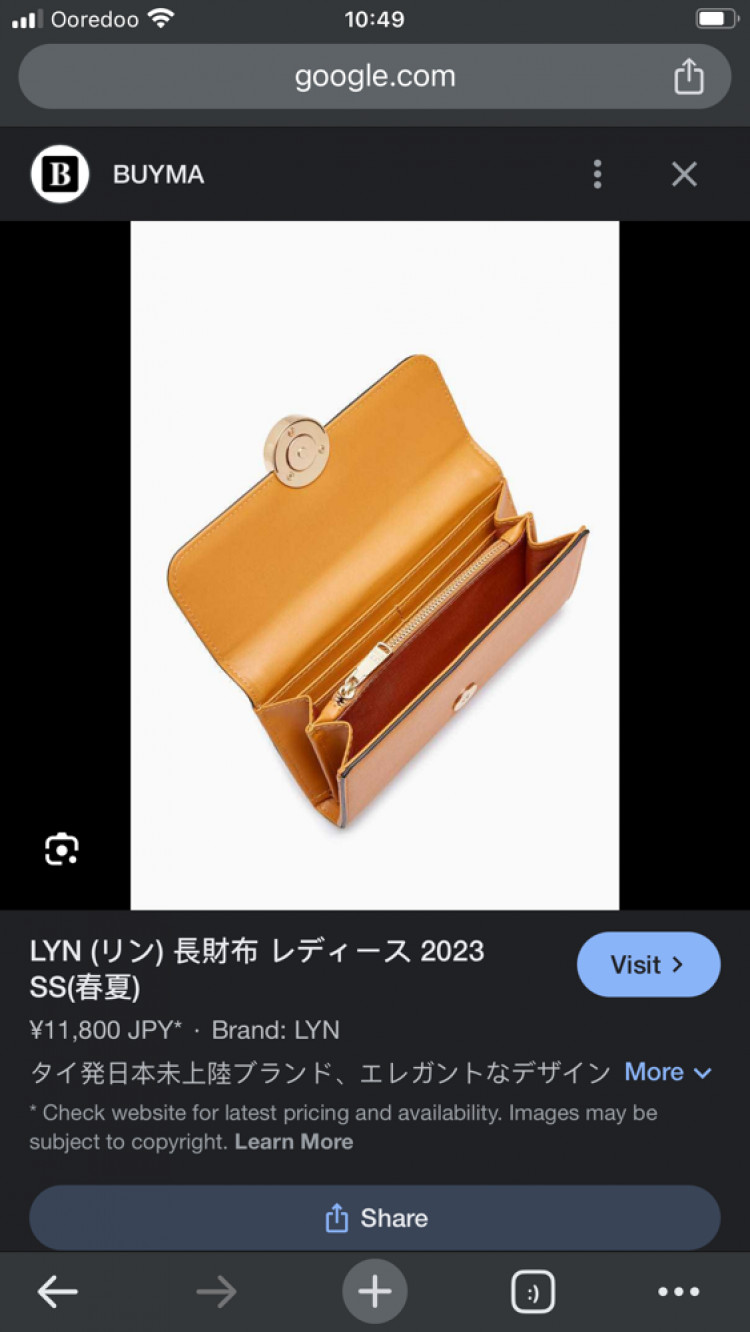The height and width of the screenshot is (1332, 750).
Task: Open the Learn More link
Action: pos(294,1141)
